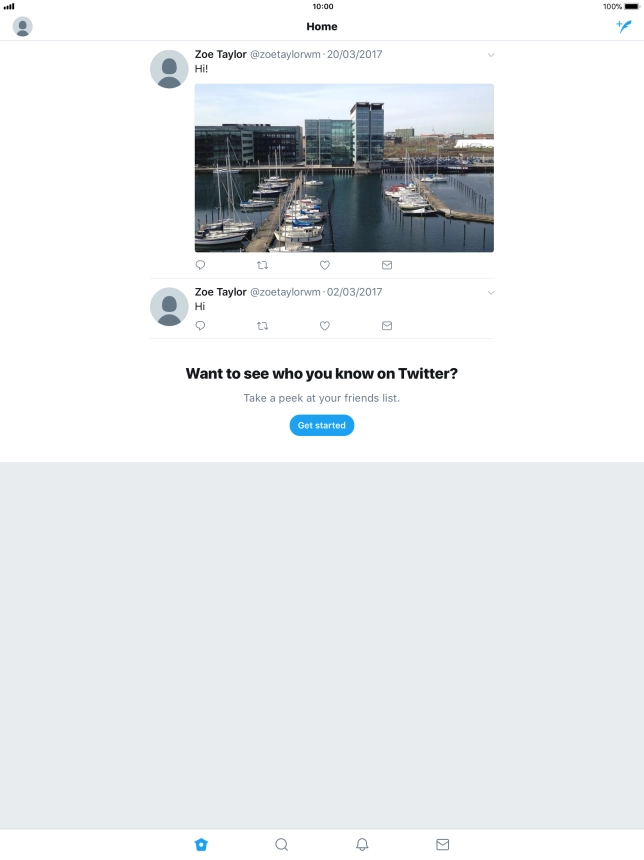Viewport: 644px width, 860px height.
Task: Retweet the 20/03/2017 tweet
Action: tap(263, 265)
